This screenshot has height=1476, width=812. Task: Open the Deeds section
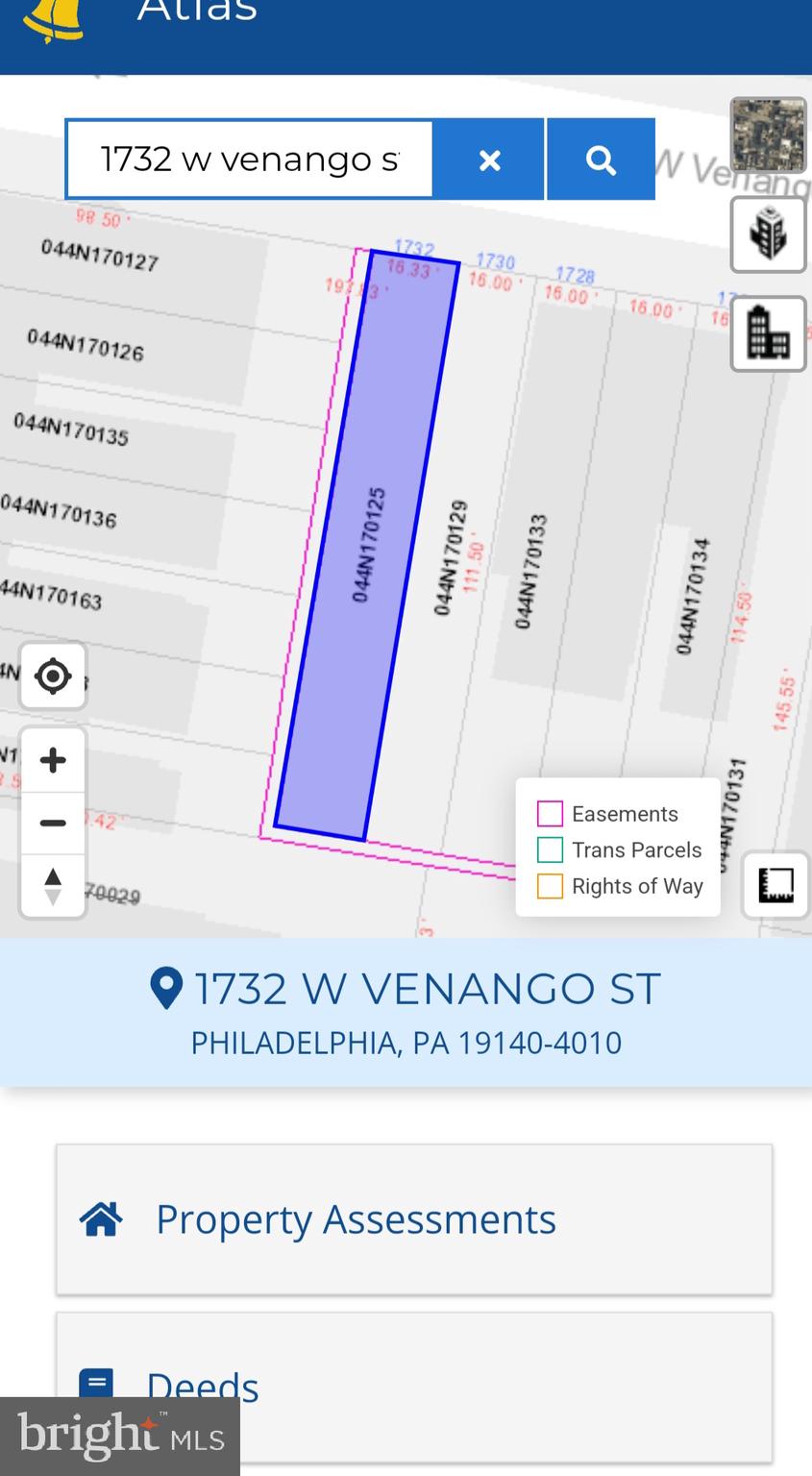pos(414,1388)
